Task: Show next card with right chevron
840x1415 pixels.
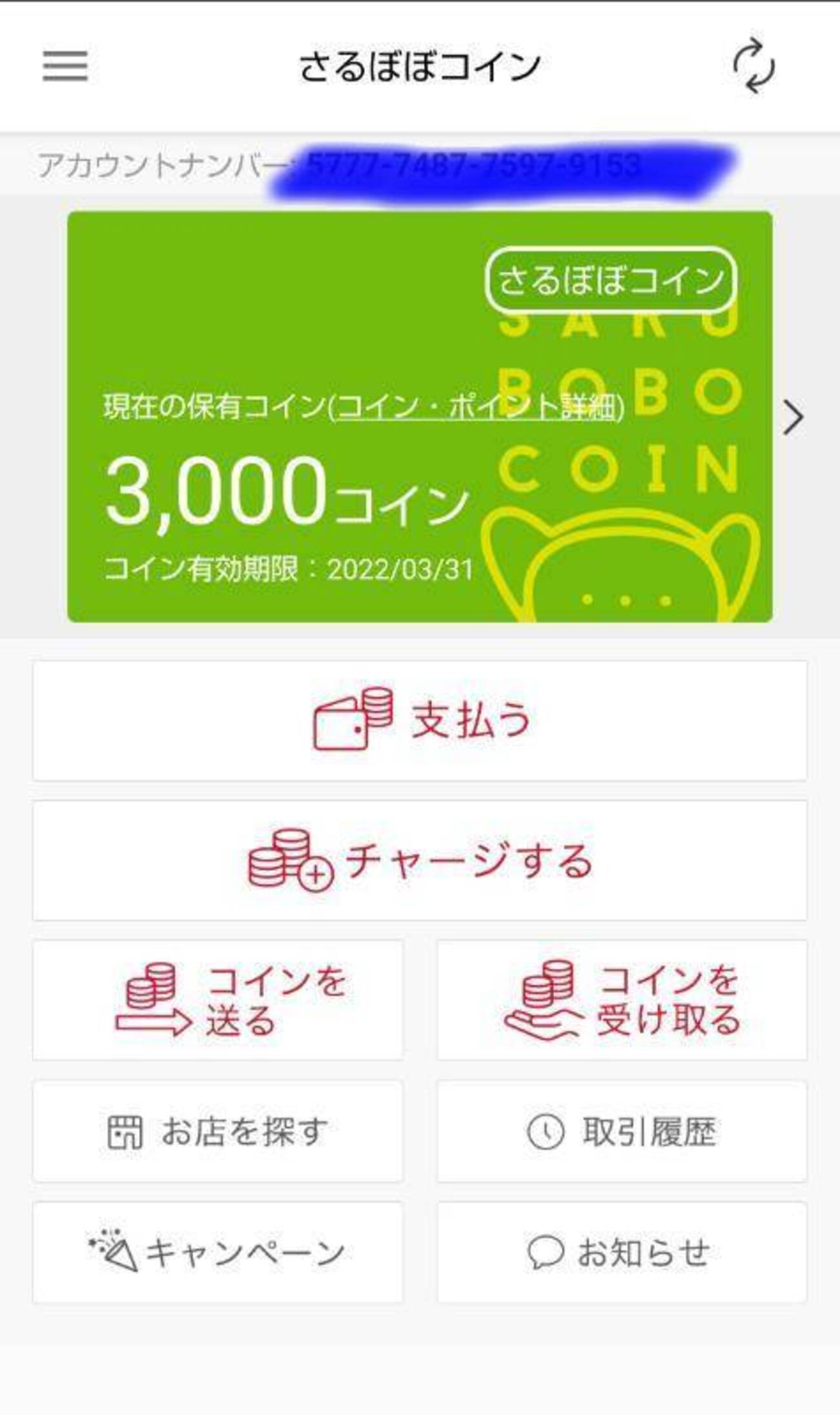Action: 793,418
